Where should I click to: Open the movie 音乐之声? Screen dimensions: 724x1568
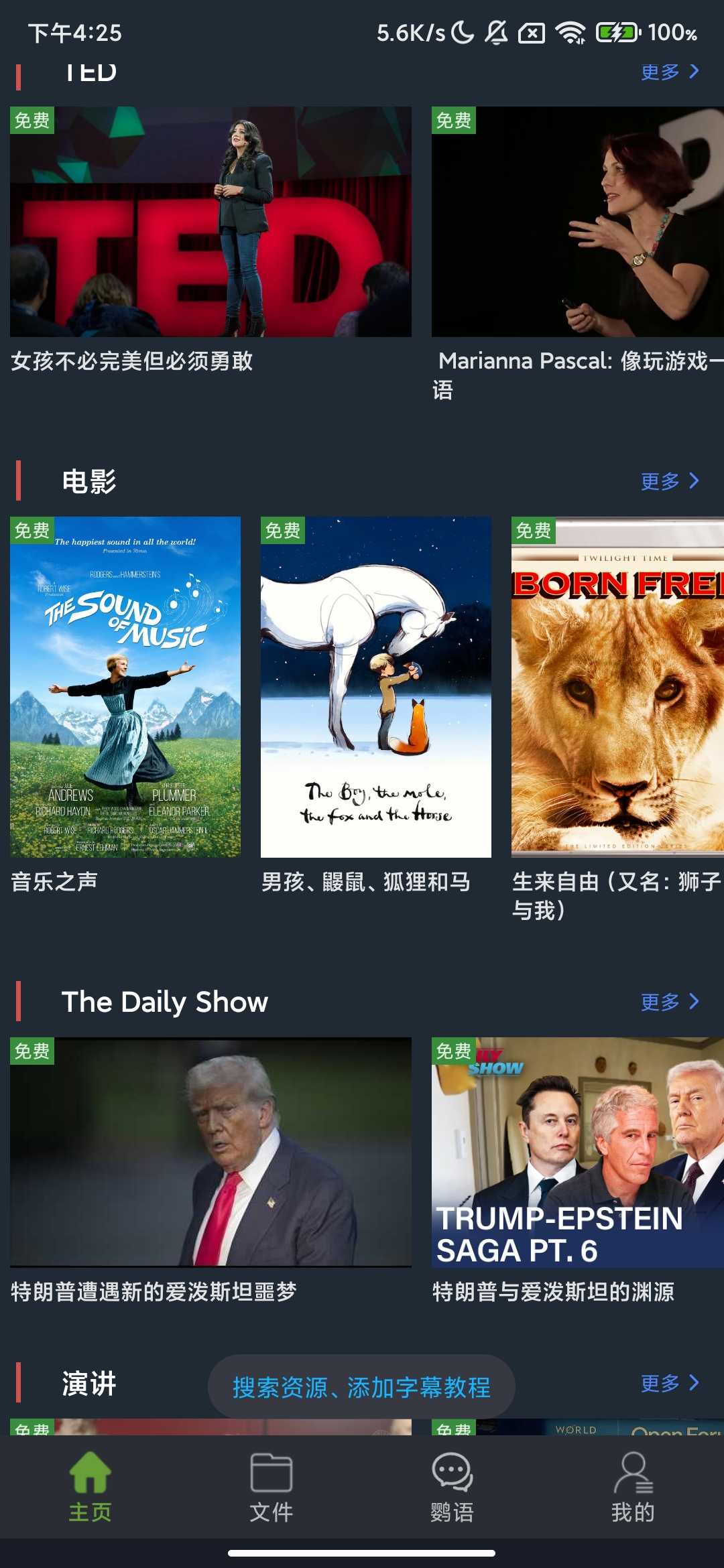point(125,687)
